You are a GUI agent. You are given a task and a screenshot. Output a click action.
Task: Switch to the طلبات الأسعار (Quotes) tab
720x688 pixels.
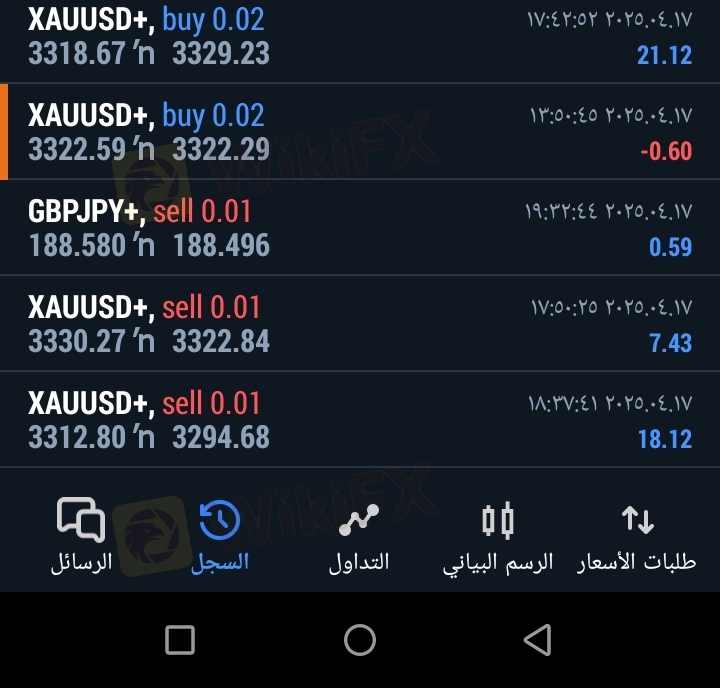pos(637,537)
